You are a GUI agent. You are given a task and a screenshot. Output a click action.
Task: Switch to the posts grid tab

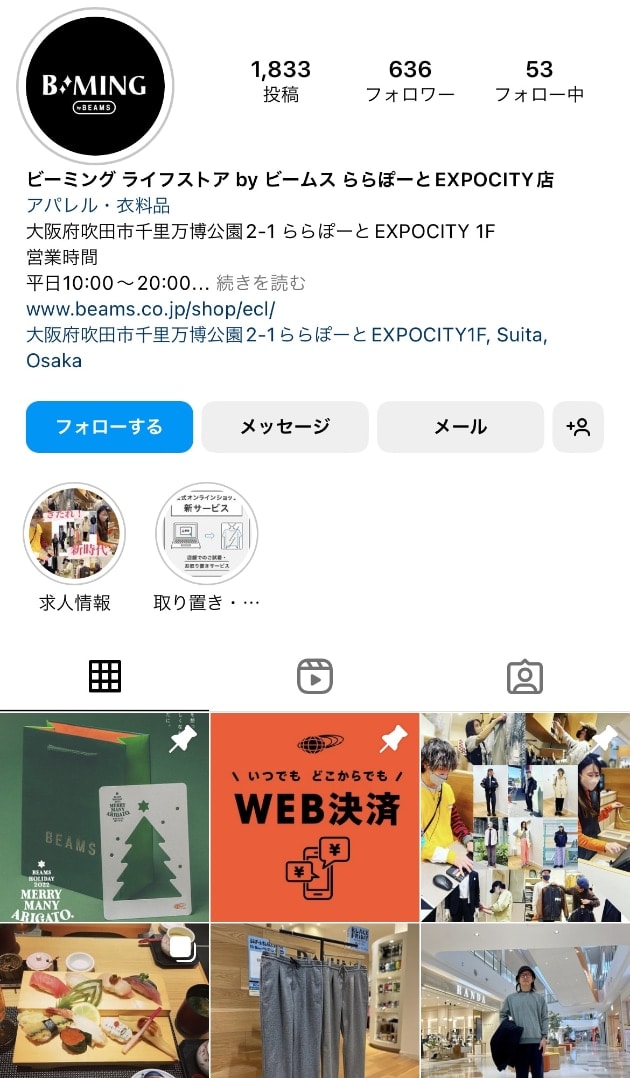pos(105,677)
